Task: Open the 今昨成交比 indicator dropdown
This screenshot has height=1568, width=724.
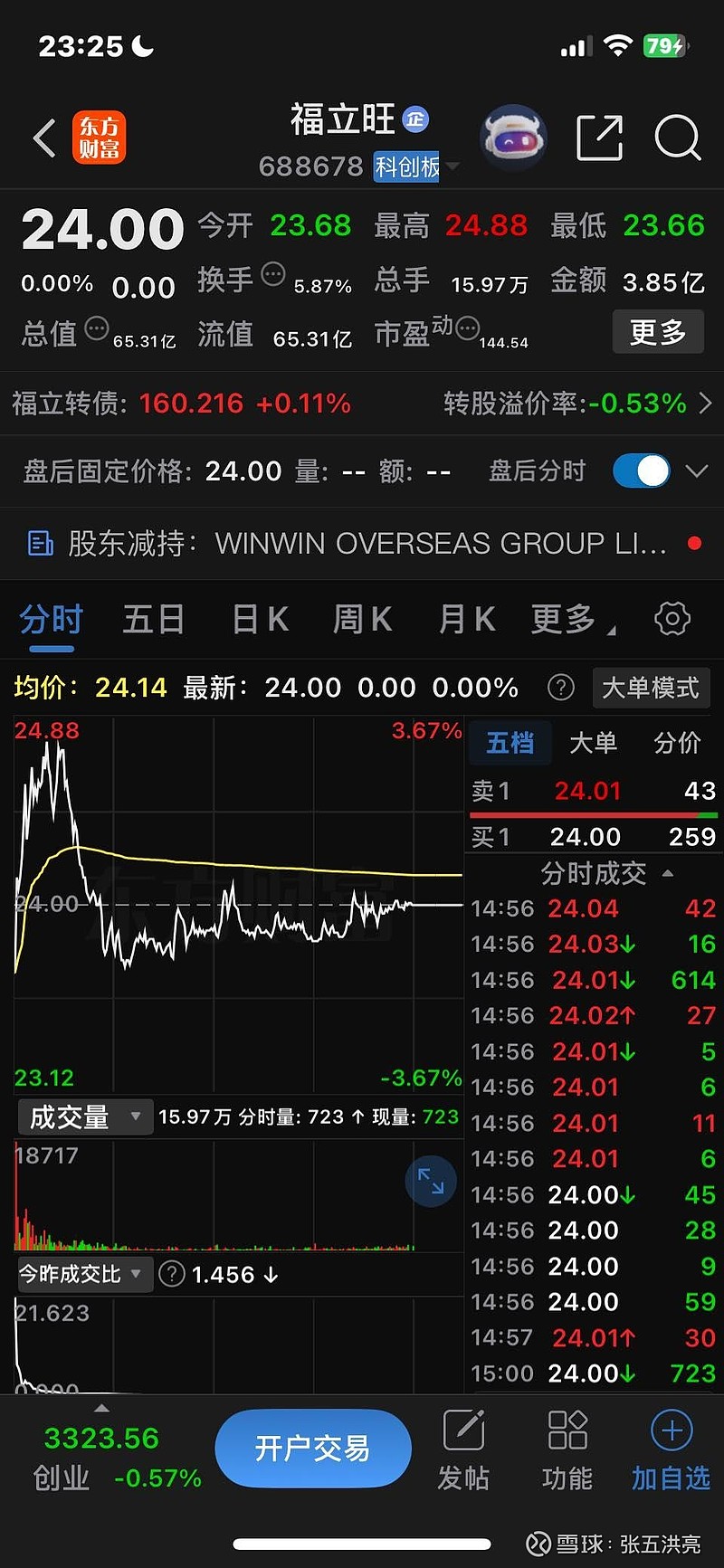Action: (x=85, y=1274)
